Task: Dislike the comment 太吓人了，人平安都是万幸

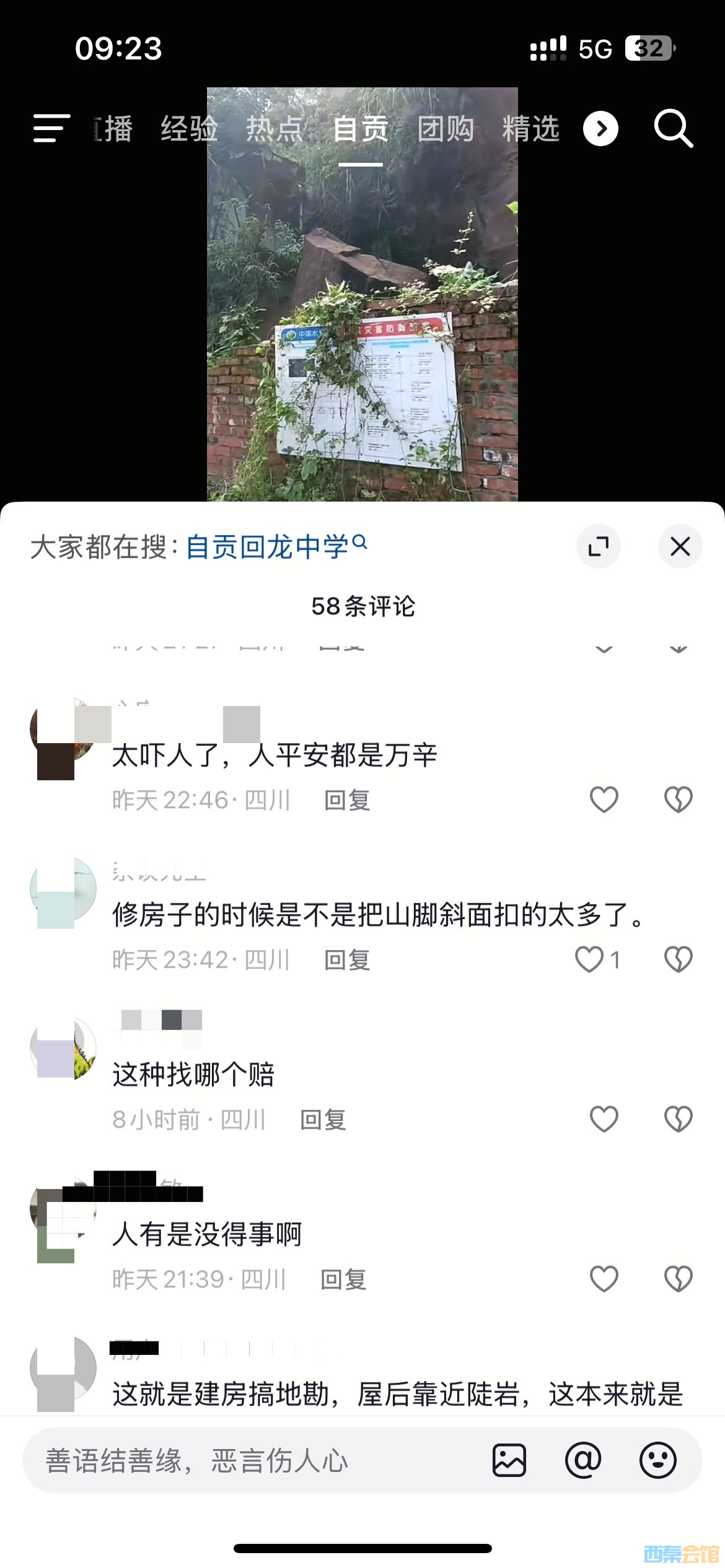Action: [x=678, y=799]
